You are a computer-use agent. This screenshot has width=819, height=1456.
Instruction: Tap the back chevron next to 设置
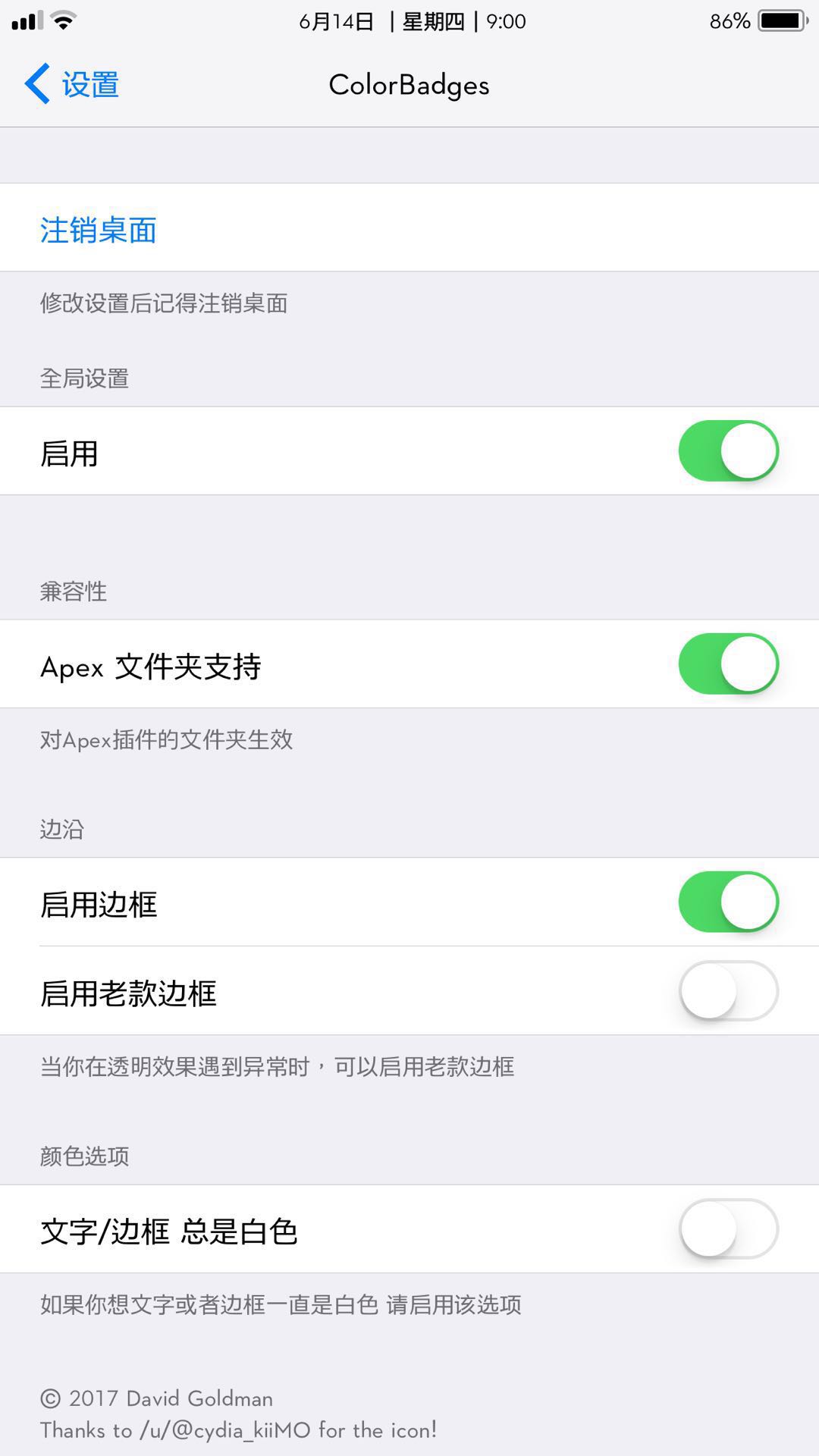[36, 84]
